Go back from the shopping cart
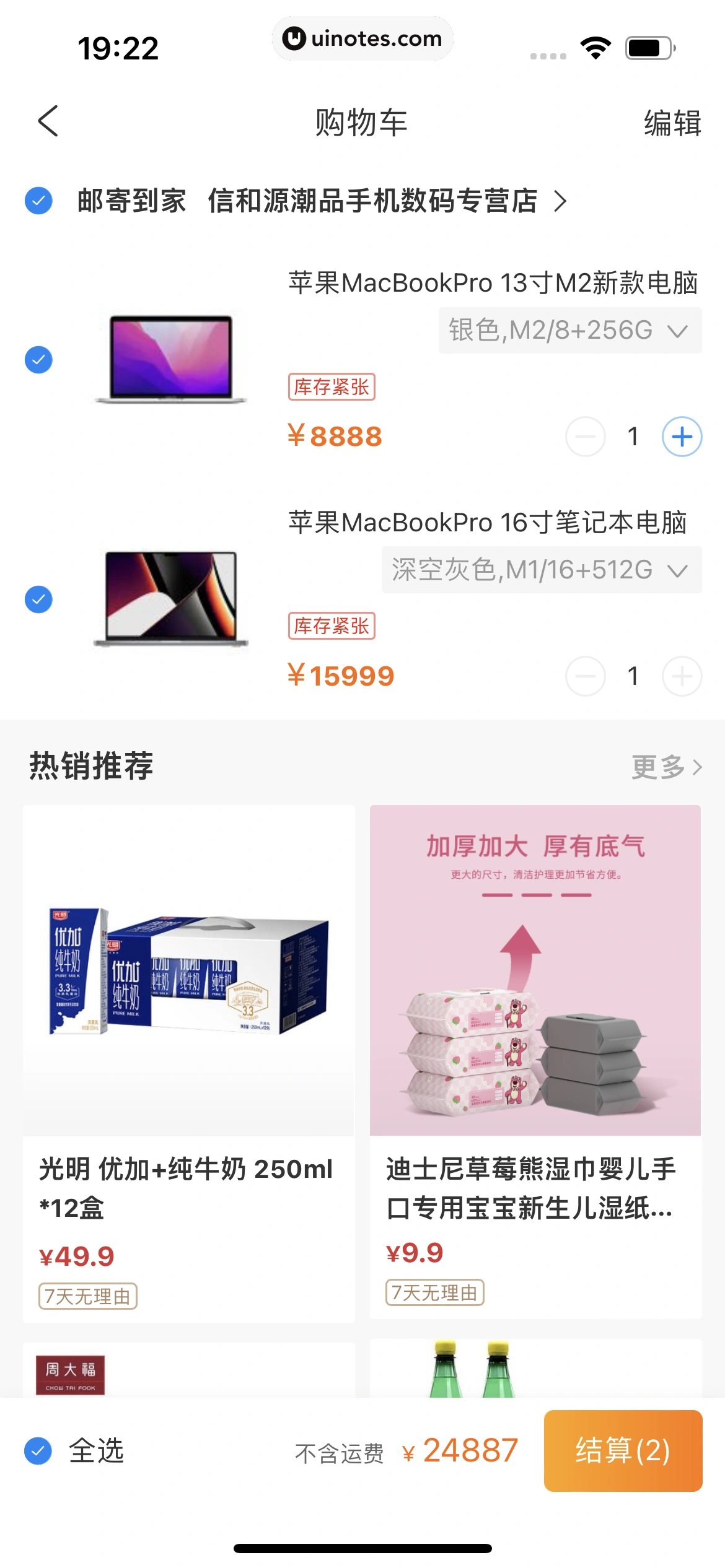Screen dimensions: 725x1568 tap(48, 121)
